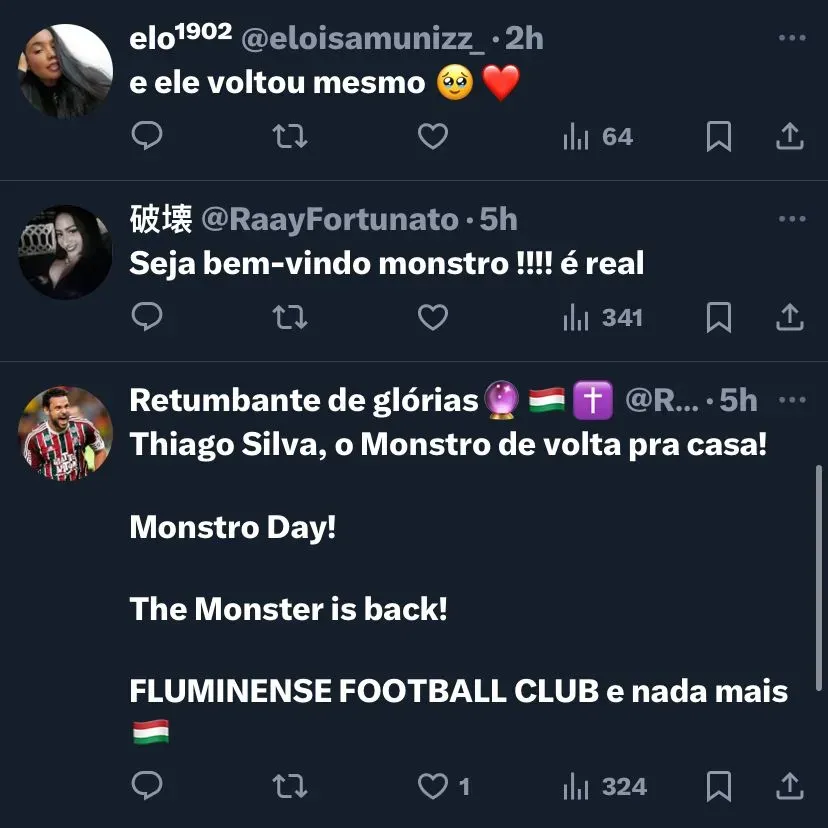Reply to eloisamunizz_'s tweet
Screen dimensions: 828x828
tap(147, 136)
